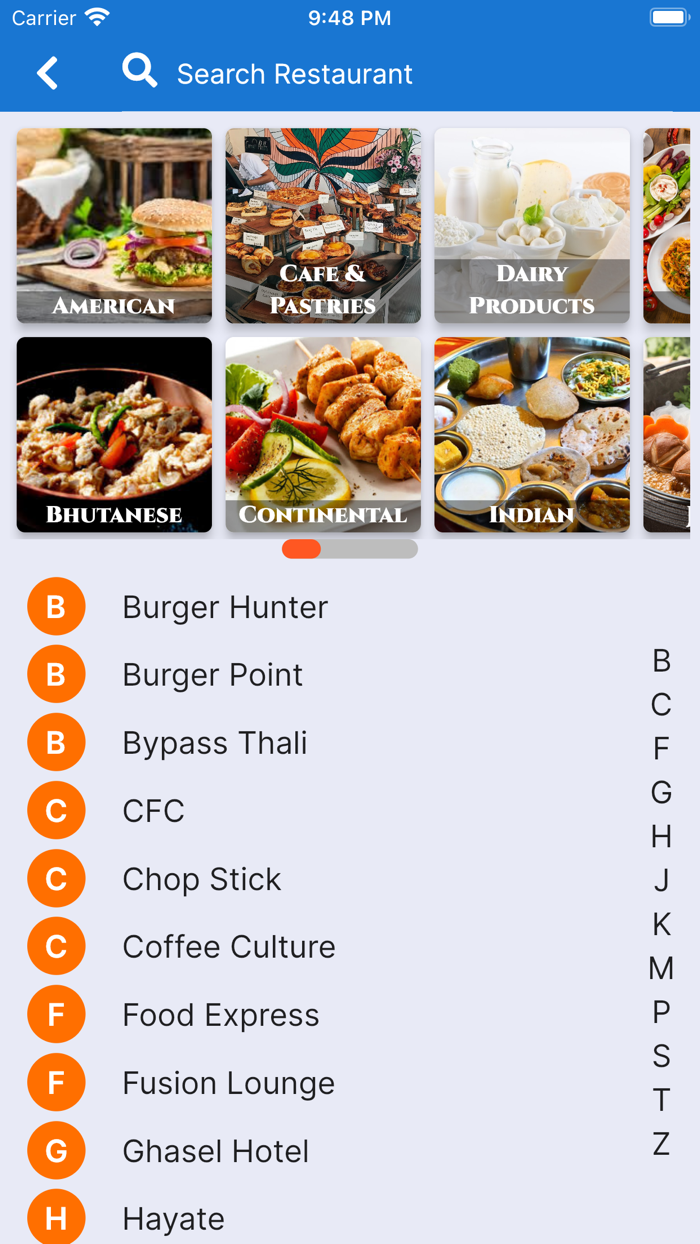Jump to letter M in the index
The image size is (700, 1244).
(x=661, y=968)
